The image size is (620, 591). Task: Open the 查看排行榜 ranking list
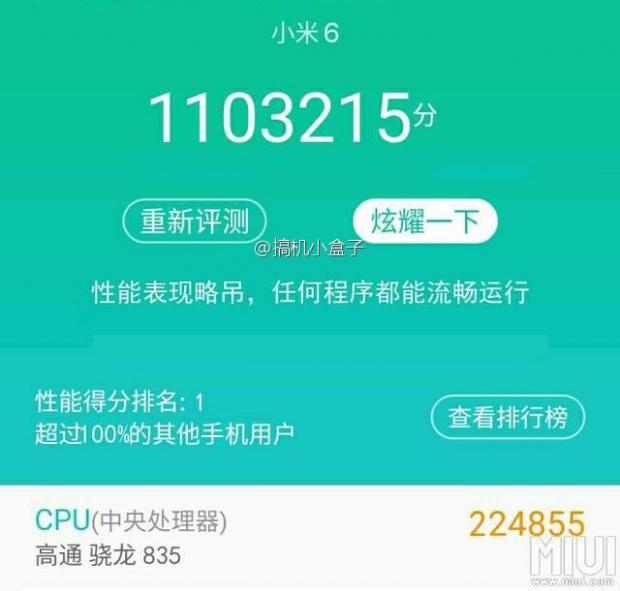point(508,417)
